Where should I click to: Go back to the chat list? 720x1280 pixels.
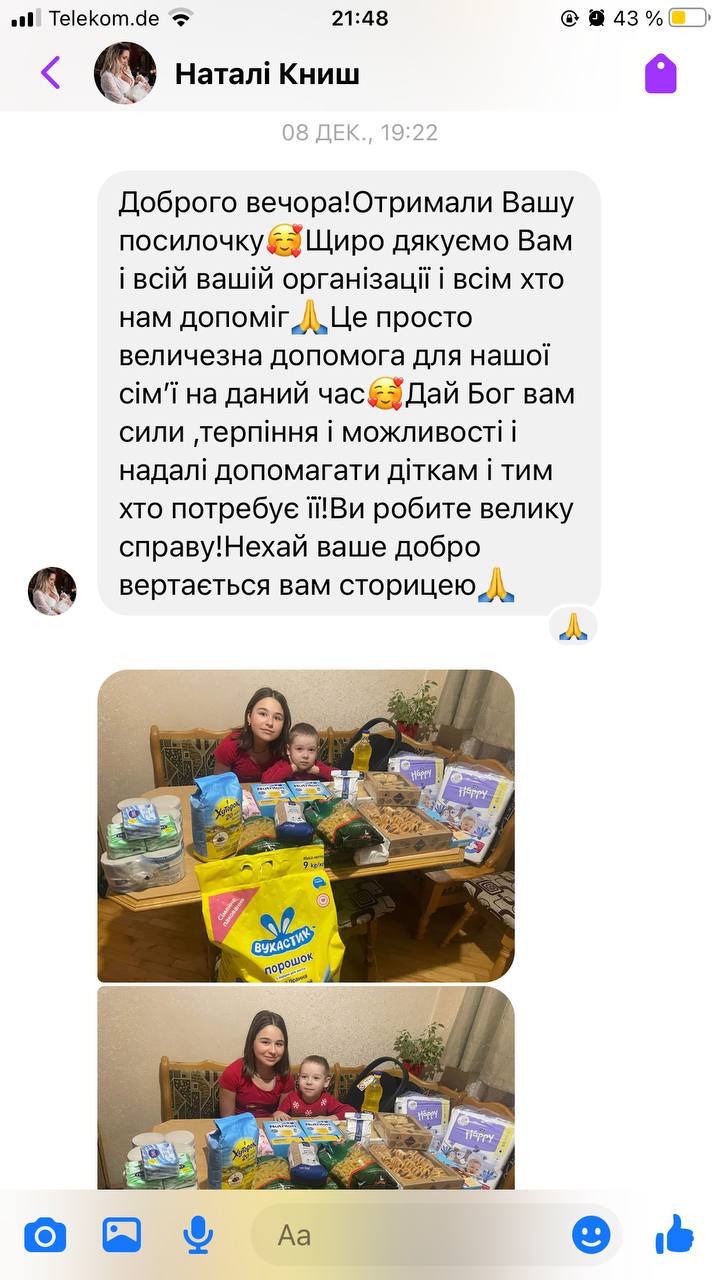point(50,73)
